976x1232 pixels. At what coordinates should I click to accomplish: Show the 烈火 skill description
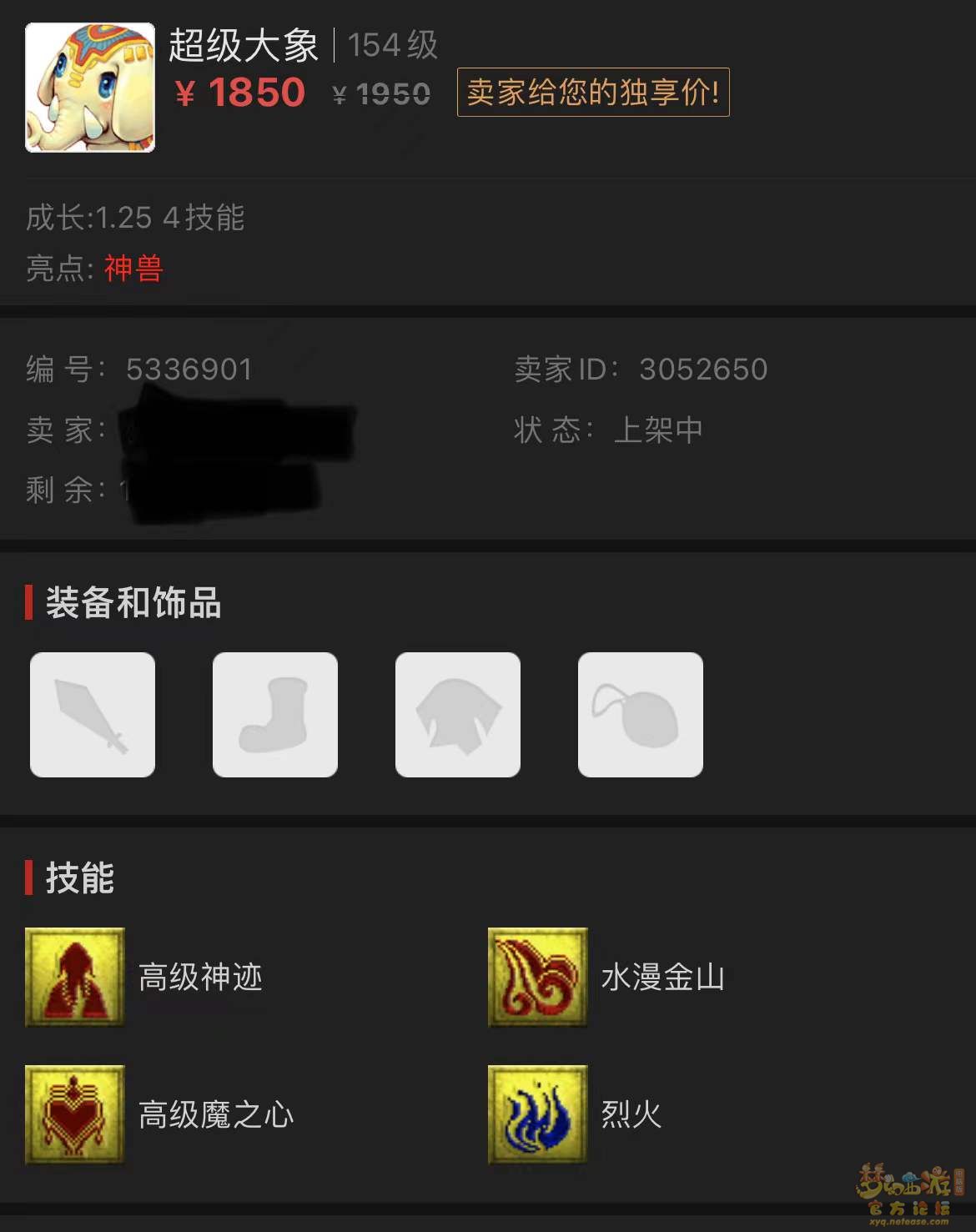pyautogui.click(x=538, y=1114)
